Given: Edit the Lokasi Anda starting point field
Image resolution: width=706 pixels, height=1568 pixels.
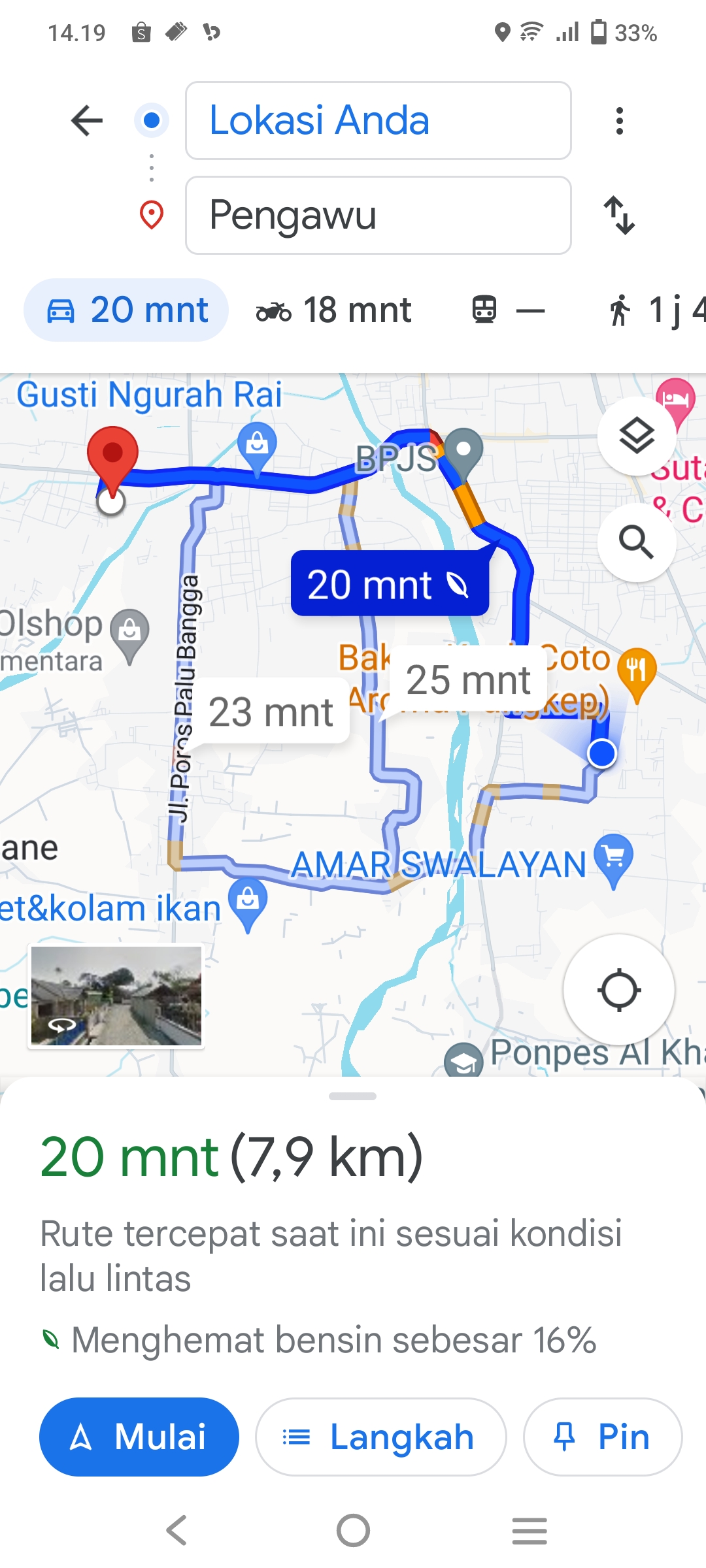Looking at the screenshot, I should tap(378, 121).
